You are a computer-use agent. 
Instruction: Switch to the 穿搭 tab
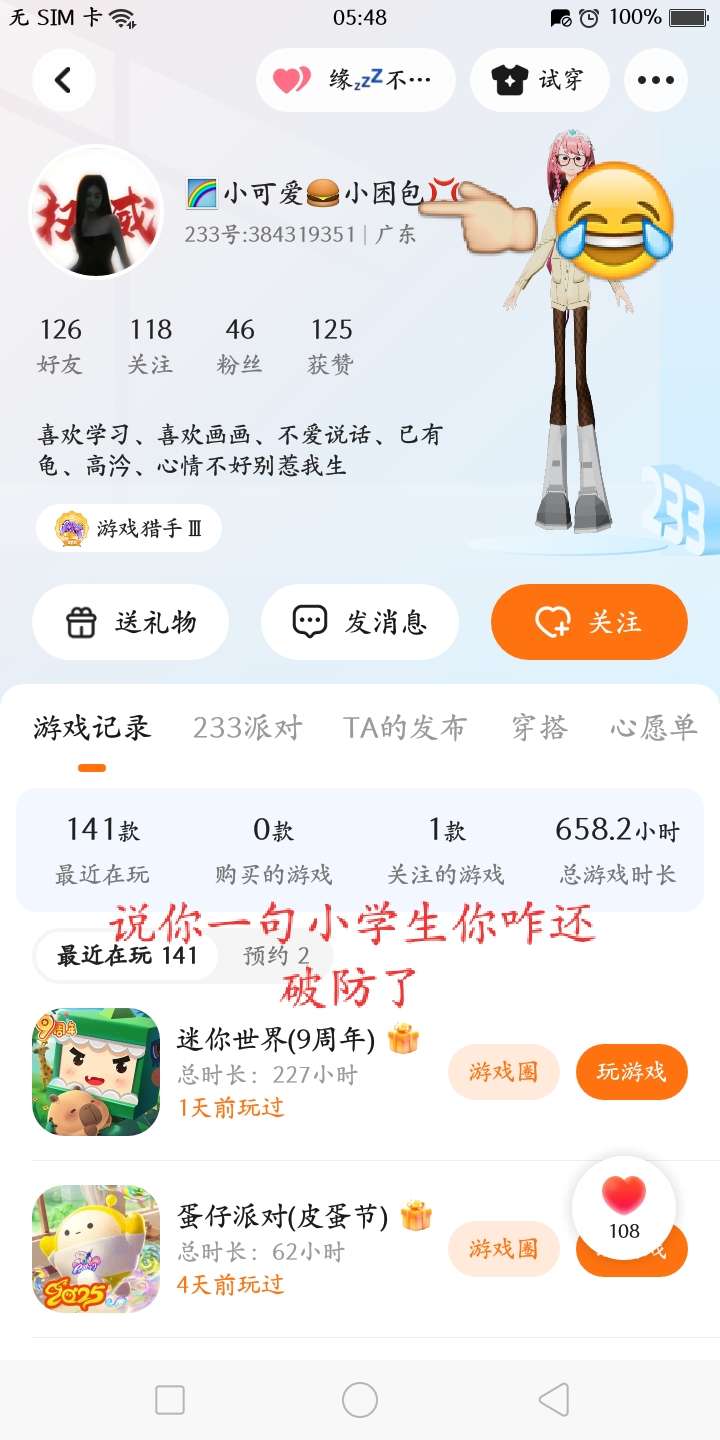[x=539, y=728]
